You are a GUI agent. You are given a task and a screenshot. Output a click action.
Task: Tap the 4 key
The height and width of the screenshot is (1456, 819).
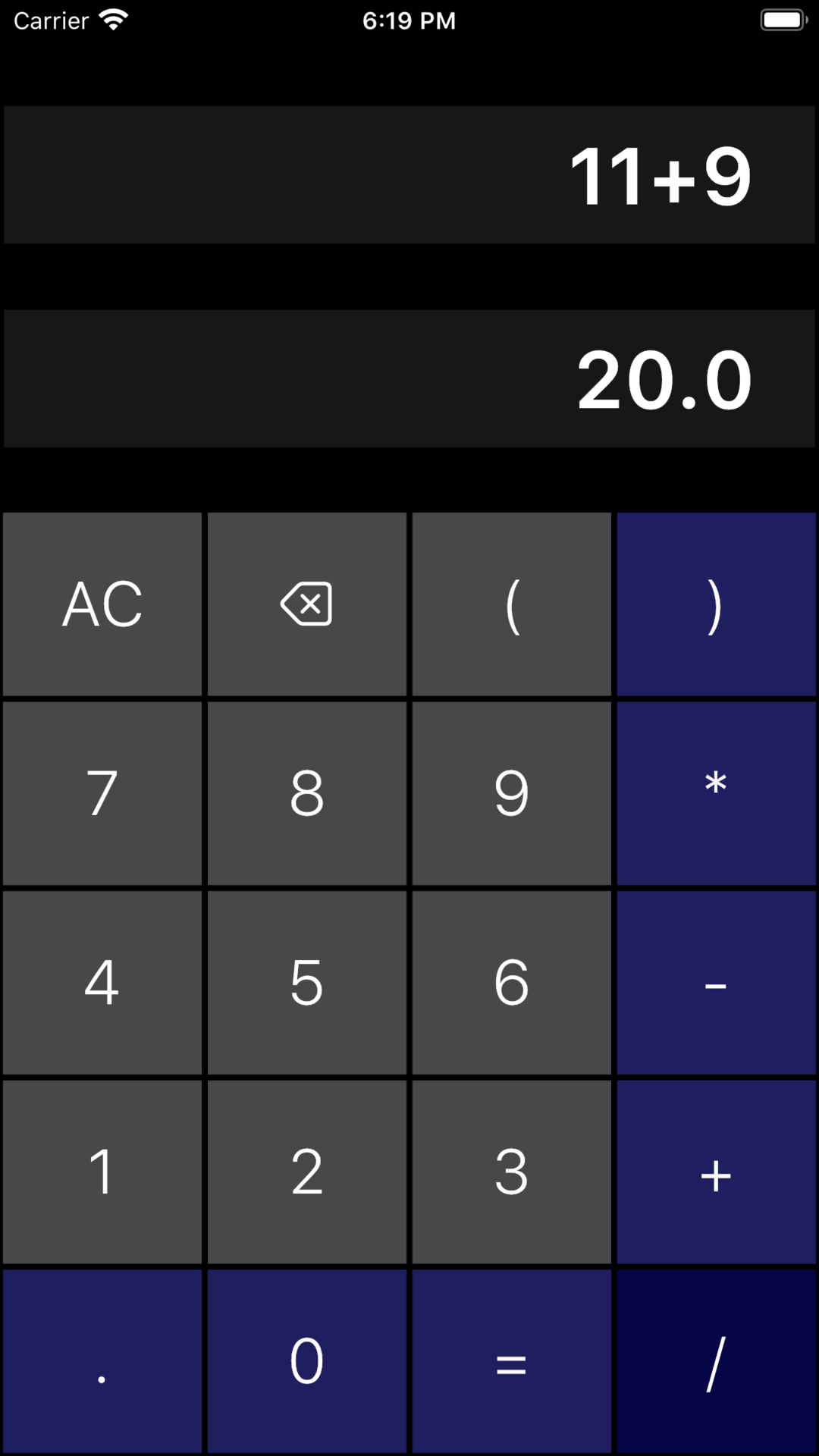pyautogui.click(x=102, y=983)
